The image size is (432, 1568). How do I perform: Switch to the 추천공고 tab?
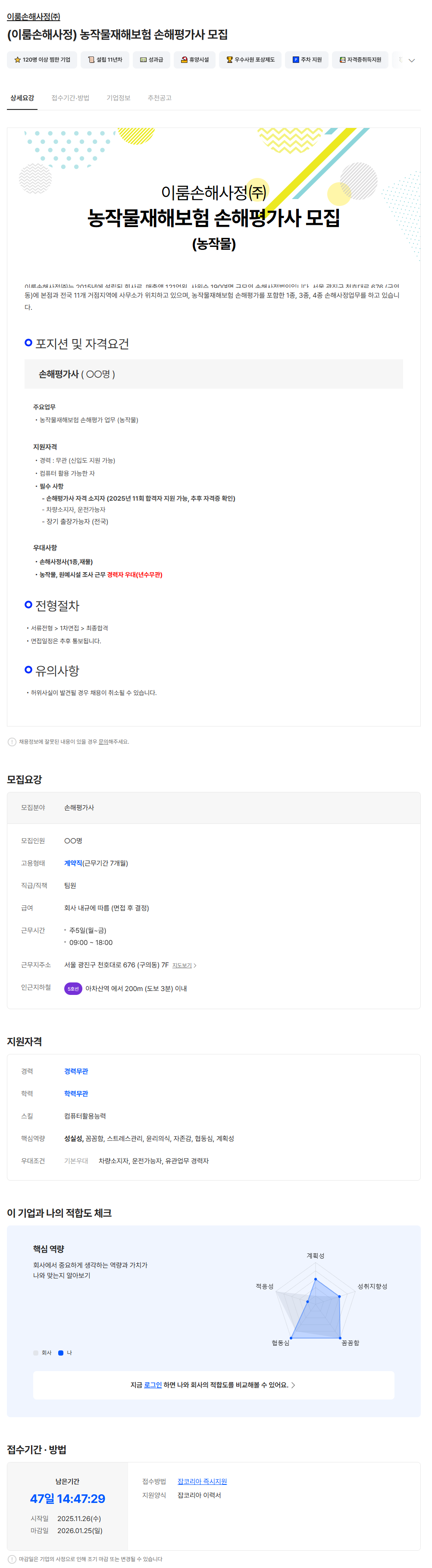coord(159,98)
